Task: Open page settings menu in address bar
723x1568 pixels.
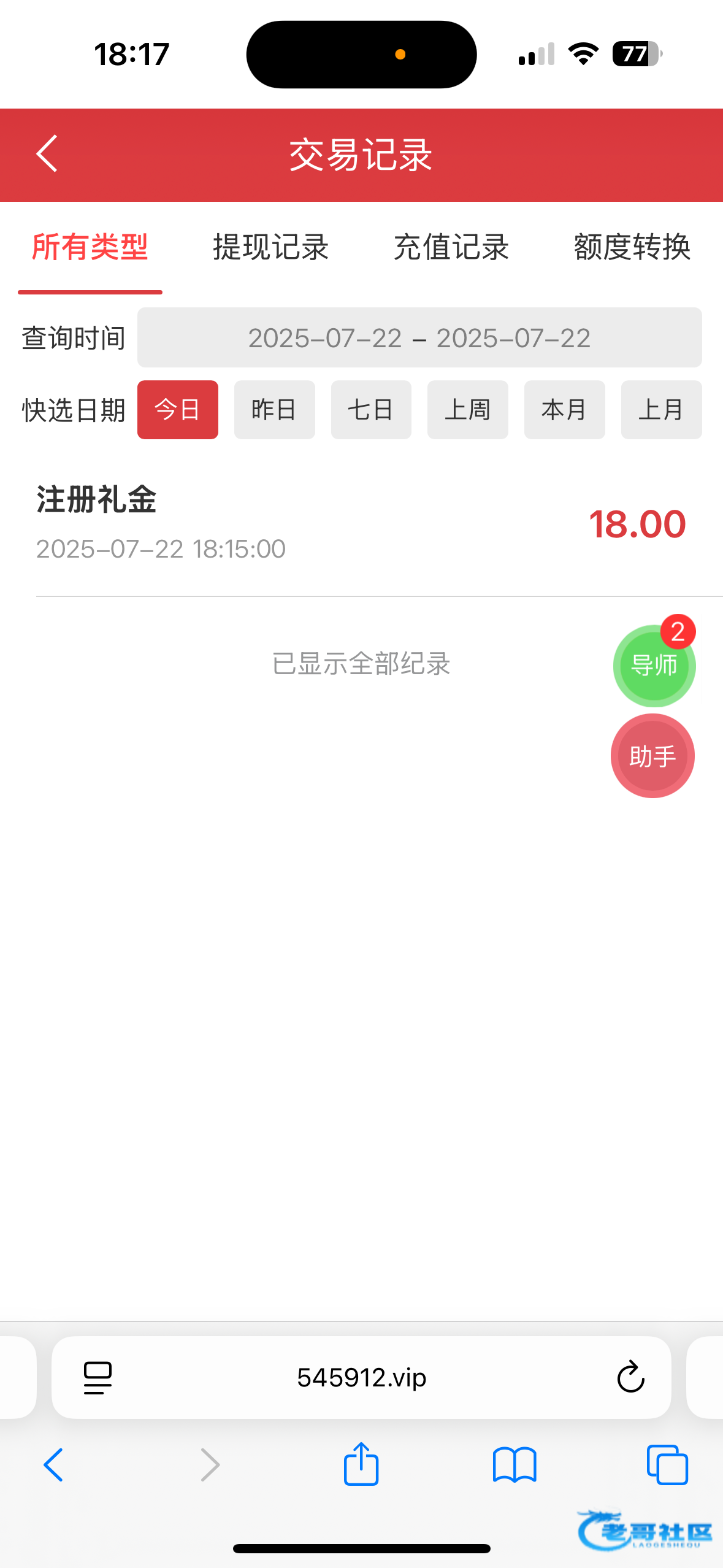Action: coord(98,1378)
